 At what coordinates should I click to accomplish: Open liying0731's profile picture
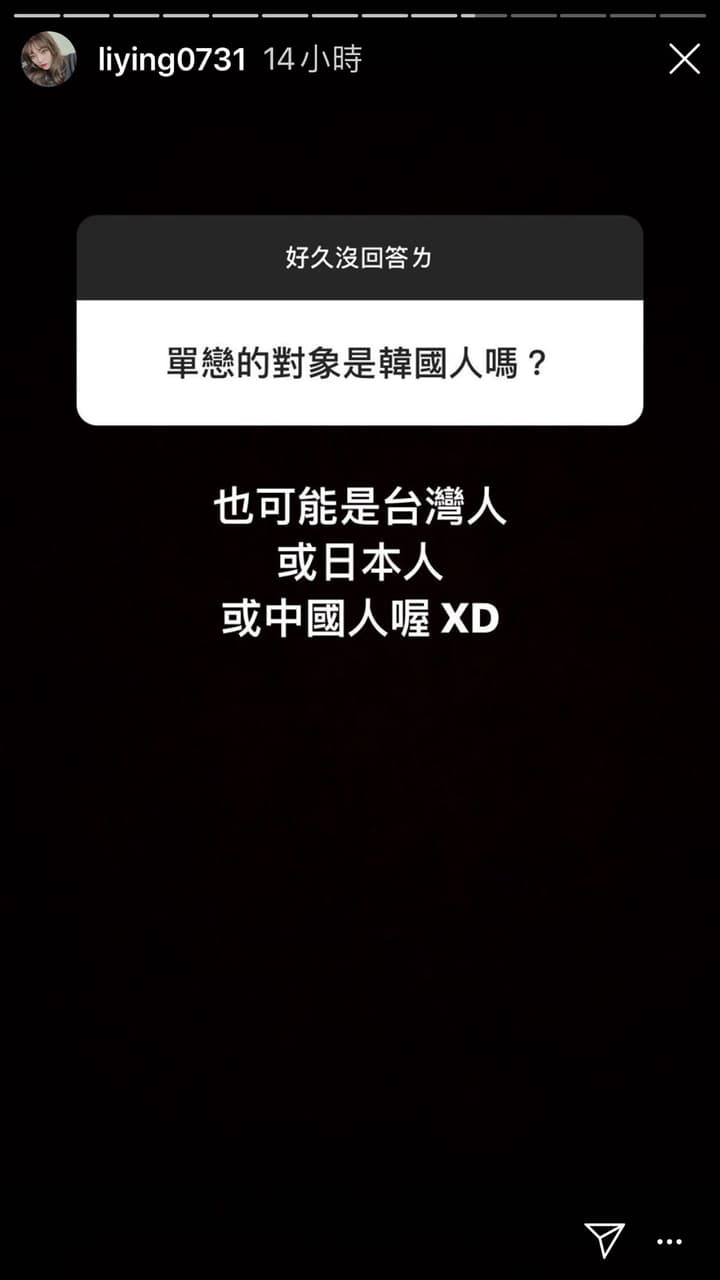click(48, 59)
